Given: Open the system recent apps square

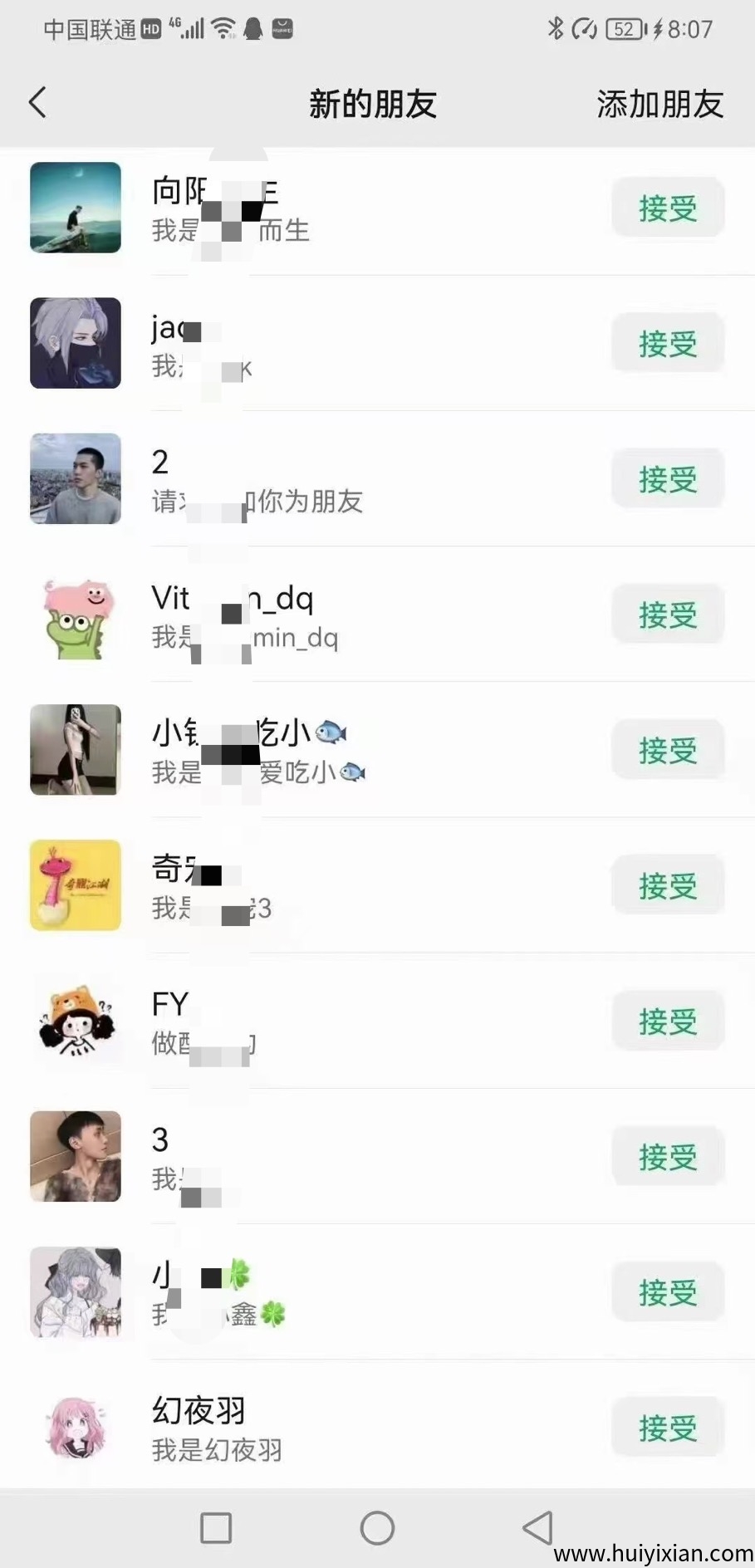Looking at the screenshot, I should coord(216,1527).
